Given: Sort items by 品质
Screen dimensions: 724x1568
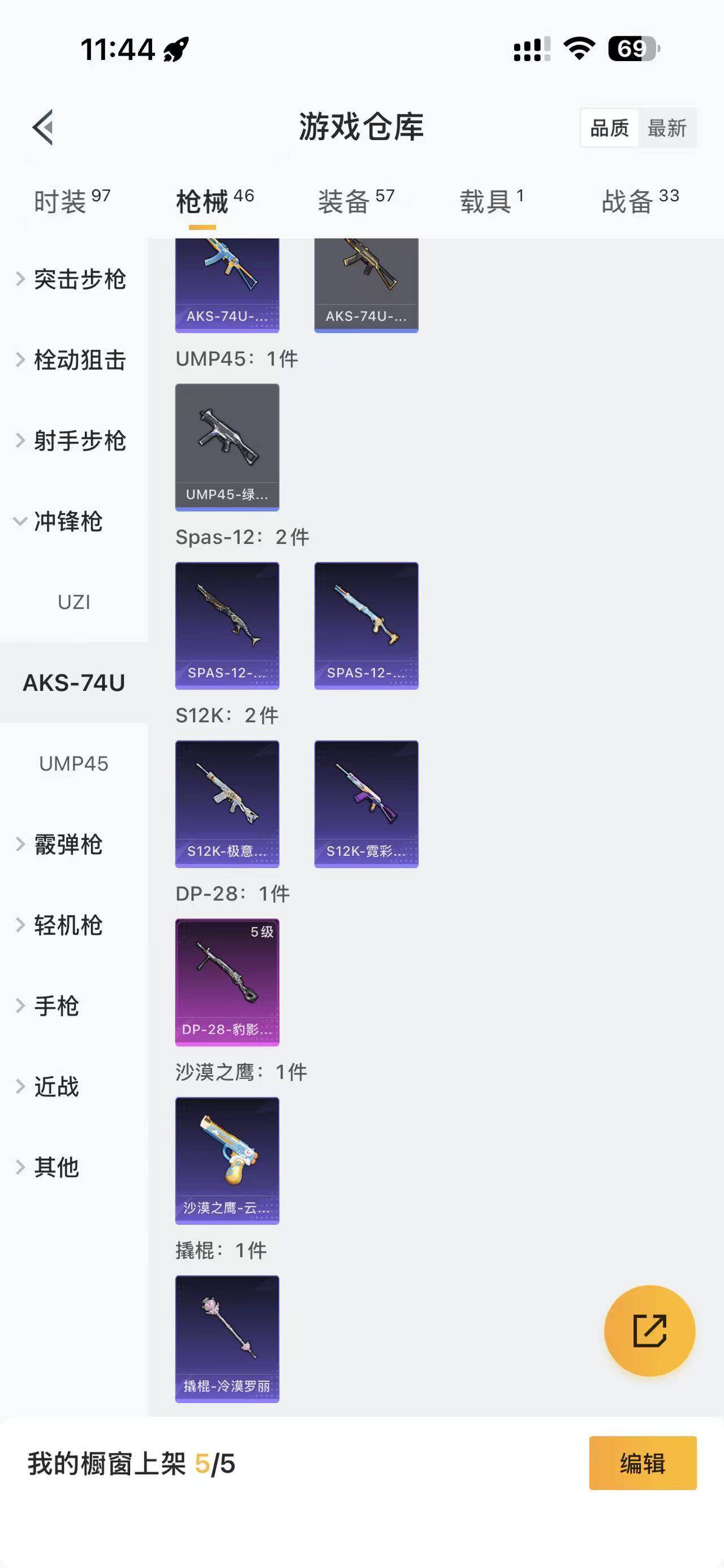Looking at the screenshot, I should pos(610,128).
